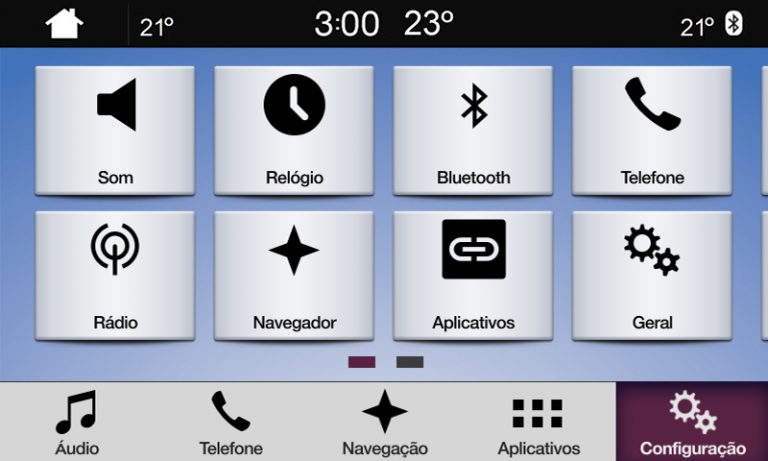Open the Relógio clock settings
Viewport: 768px width, 461px height.
pyautogui.click(x=294, y=130)
